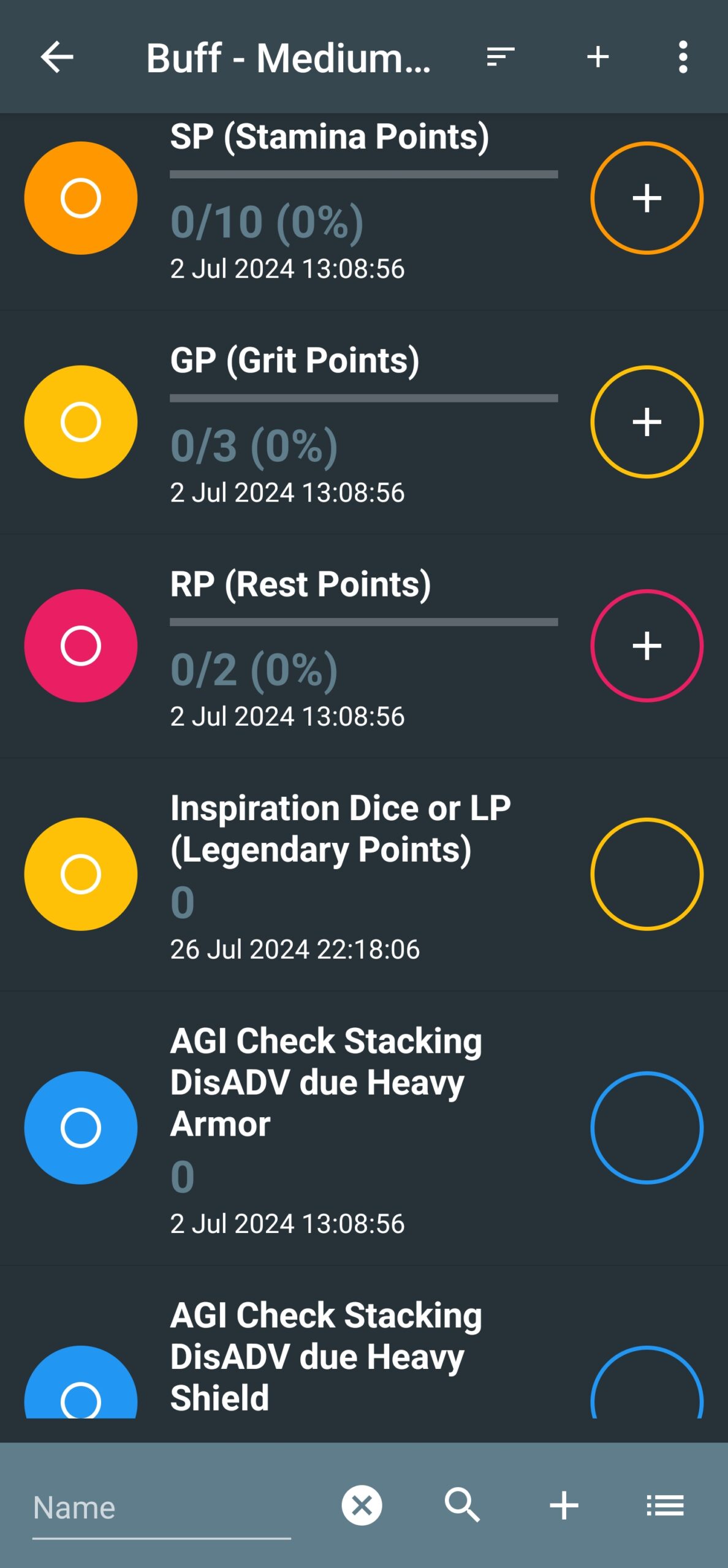
Task: Add a new counter from the app bar
Action: click(x=597, y=57)
